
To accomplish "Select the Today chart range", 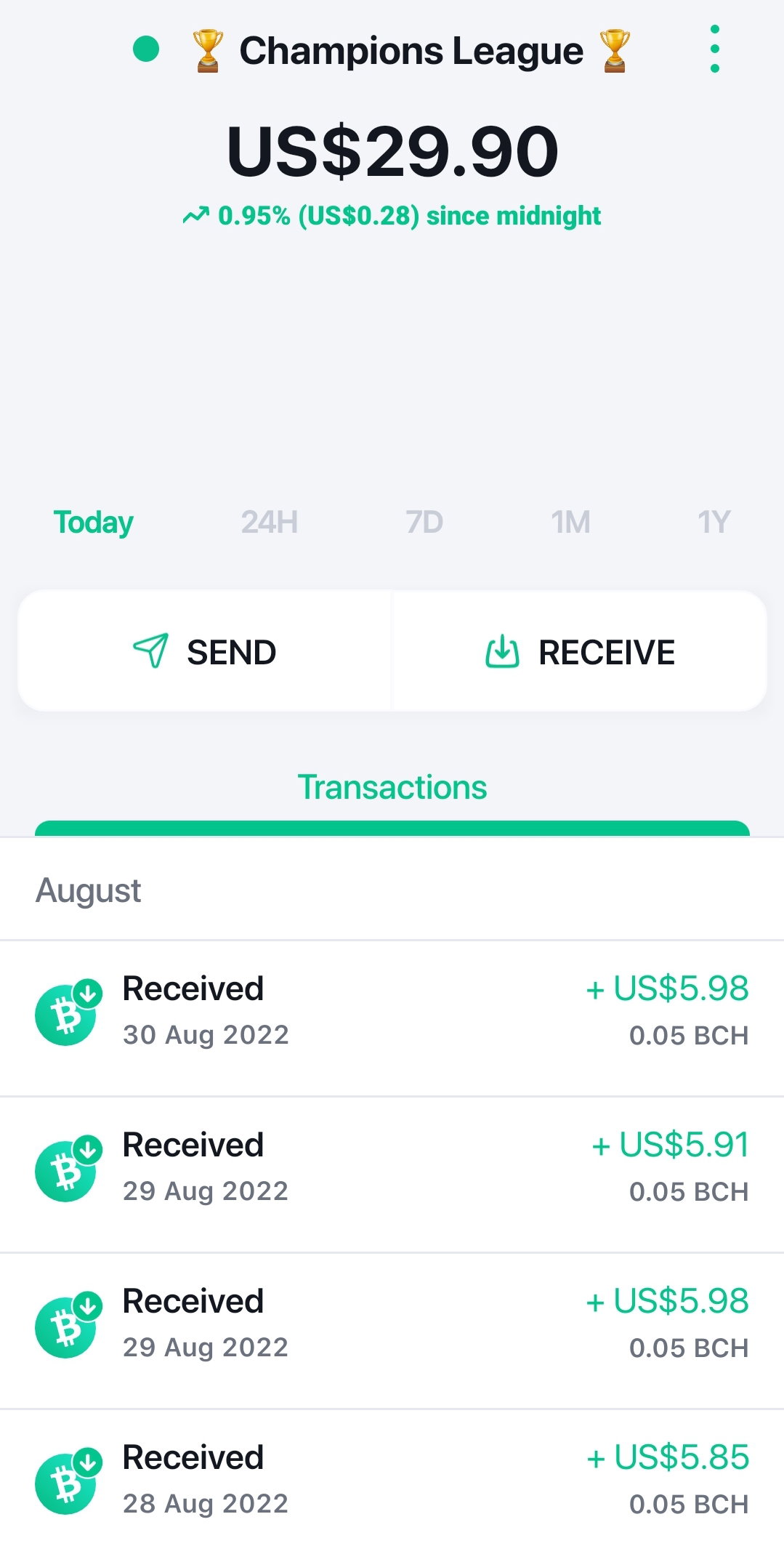I will [x=94, y=523].
